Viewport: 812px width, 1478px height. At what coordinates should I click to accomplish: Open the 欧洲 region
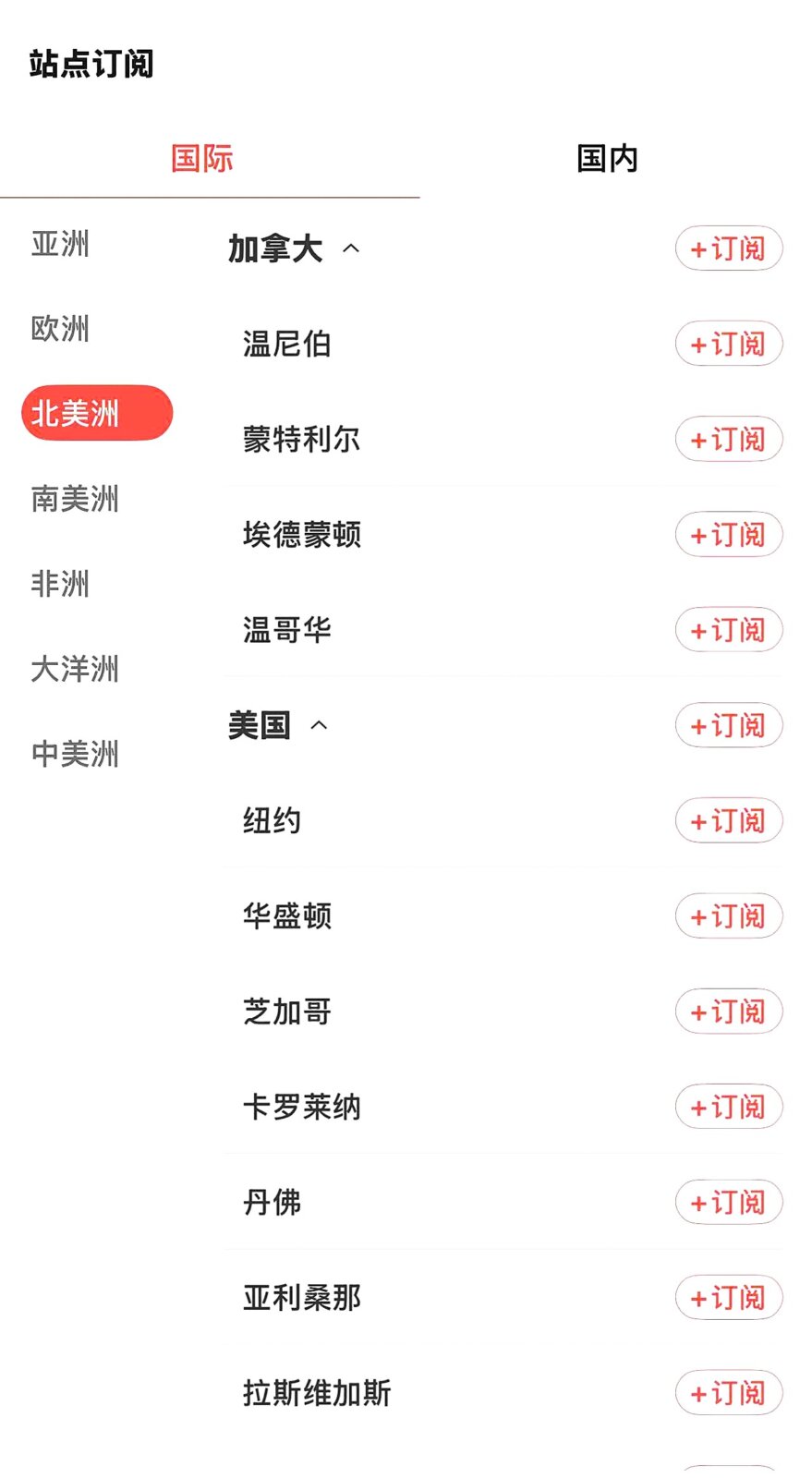(60, 328)
